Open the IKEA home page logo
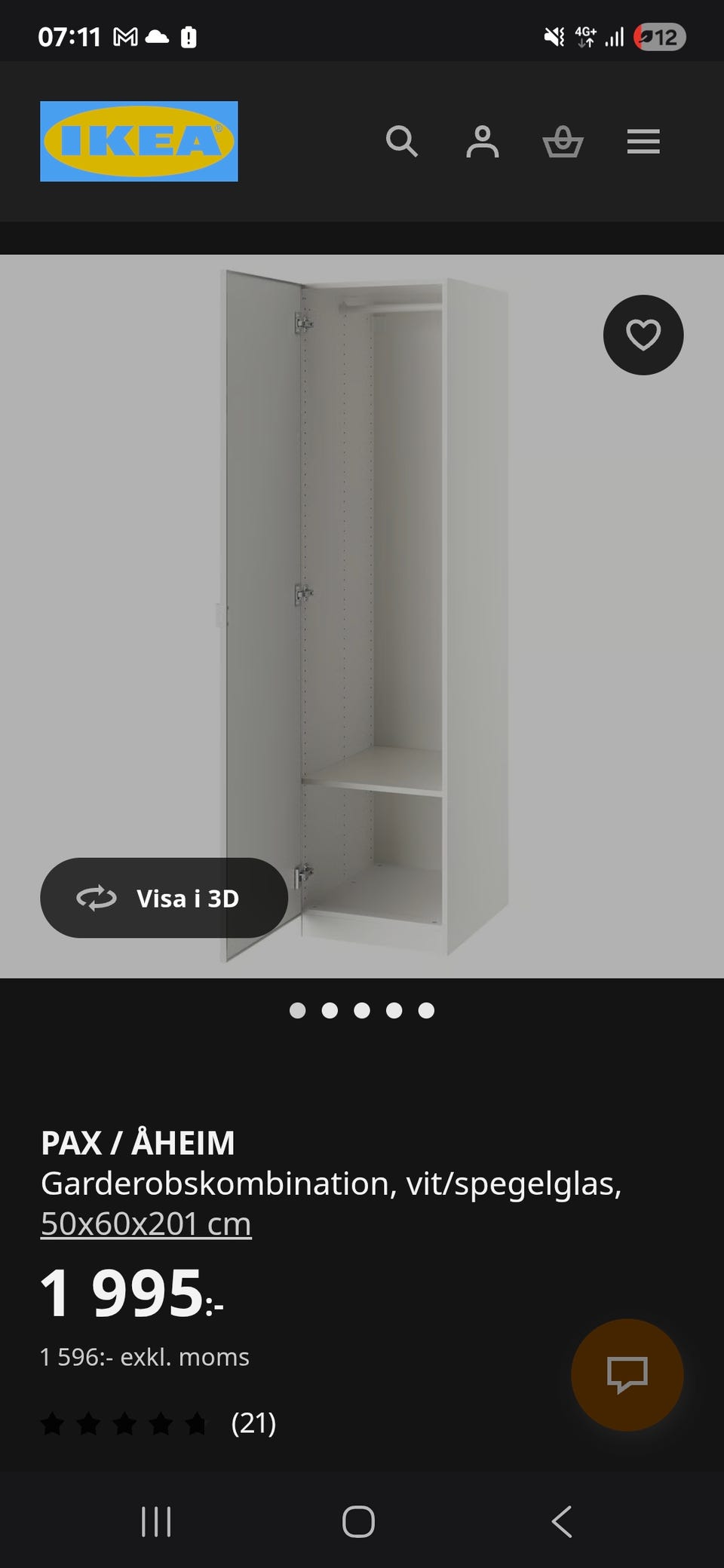This screenshot has height=1568, width=724. 139,141
